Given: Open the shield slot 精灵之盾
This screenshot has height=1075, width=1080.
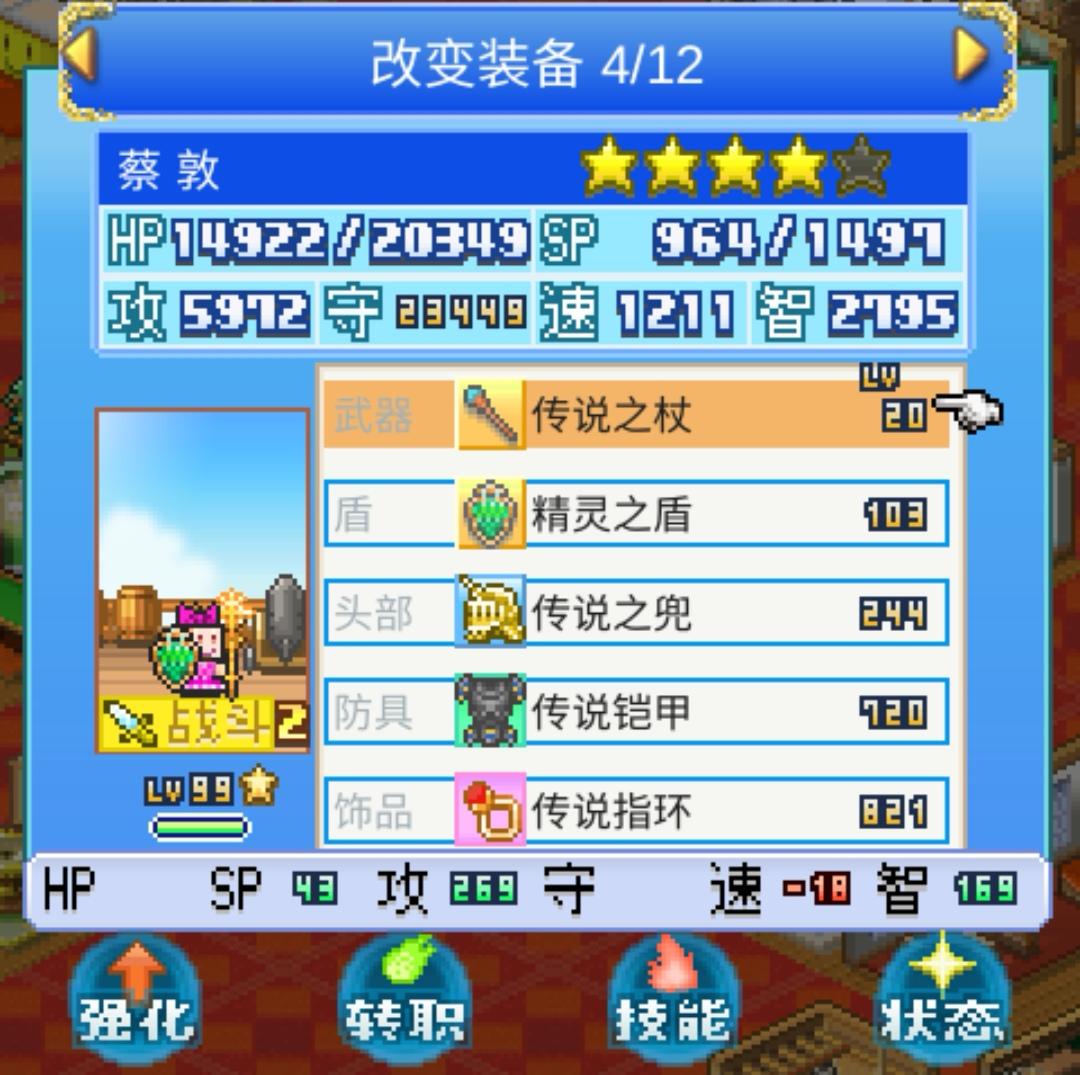Looking at the screenshot, I should pos(636,514).
